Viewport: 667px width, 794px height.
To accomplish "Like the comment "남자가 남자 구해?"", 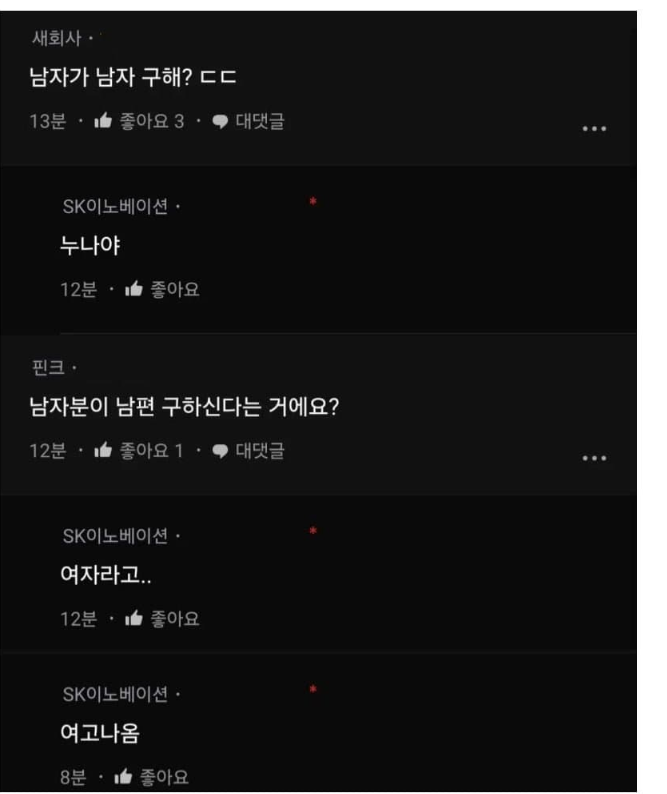I will point(137,122).
